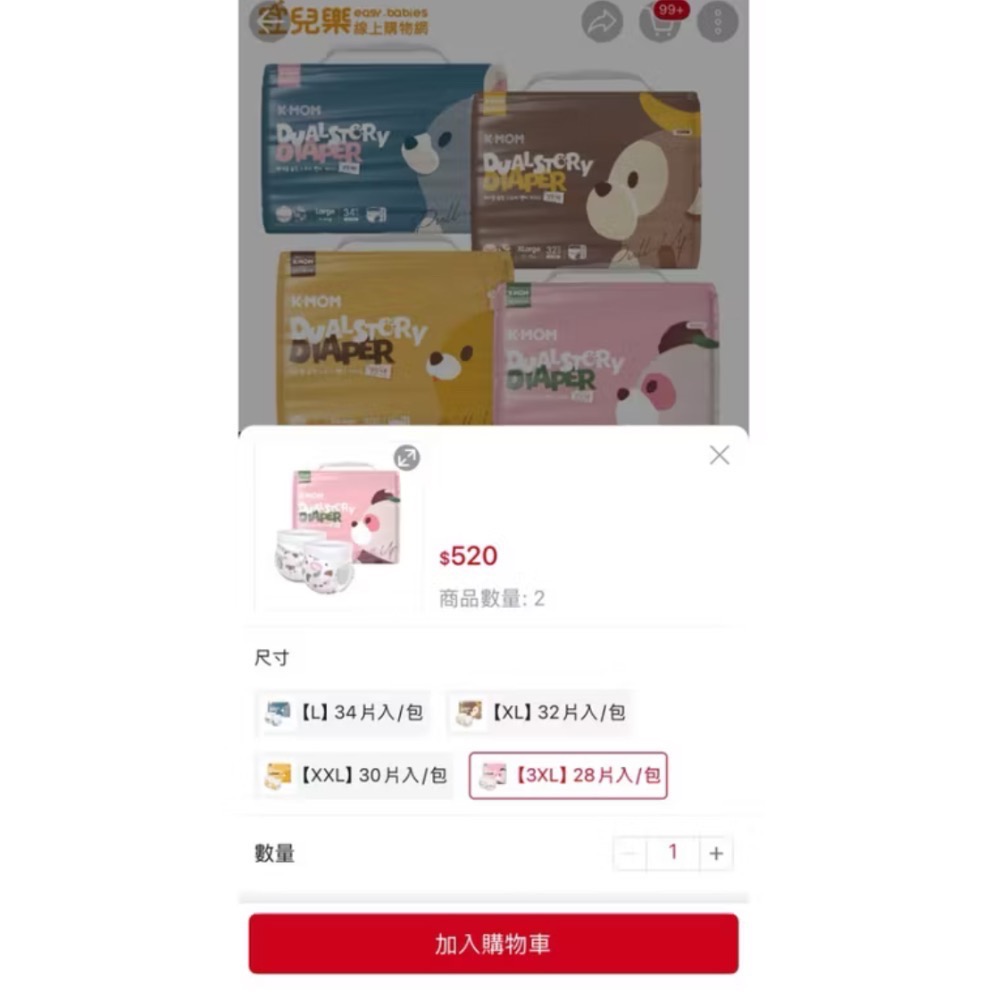Open the shopping cart
This screenshot has height=1000, width=1000.
tap(659, 22)
